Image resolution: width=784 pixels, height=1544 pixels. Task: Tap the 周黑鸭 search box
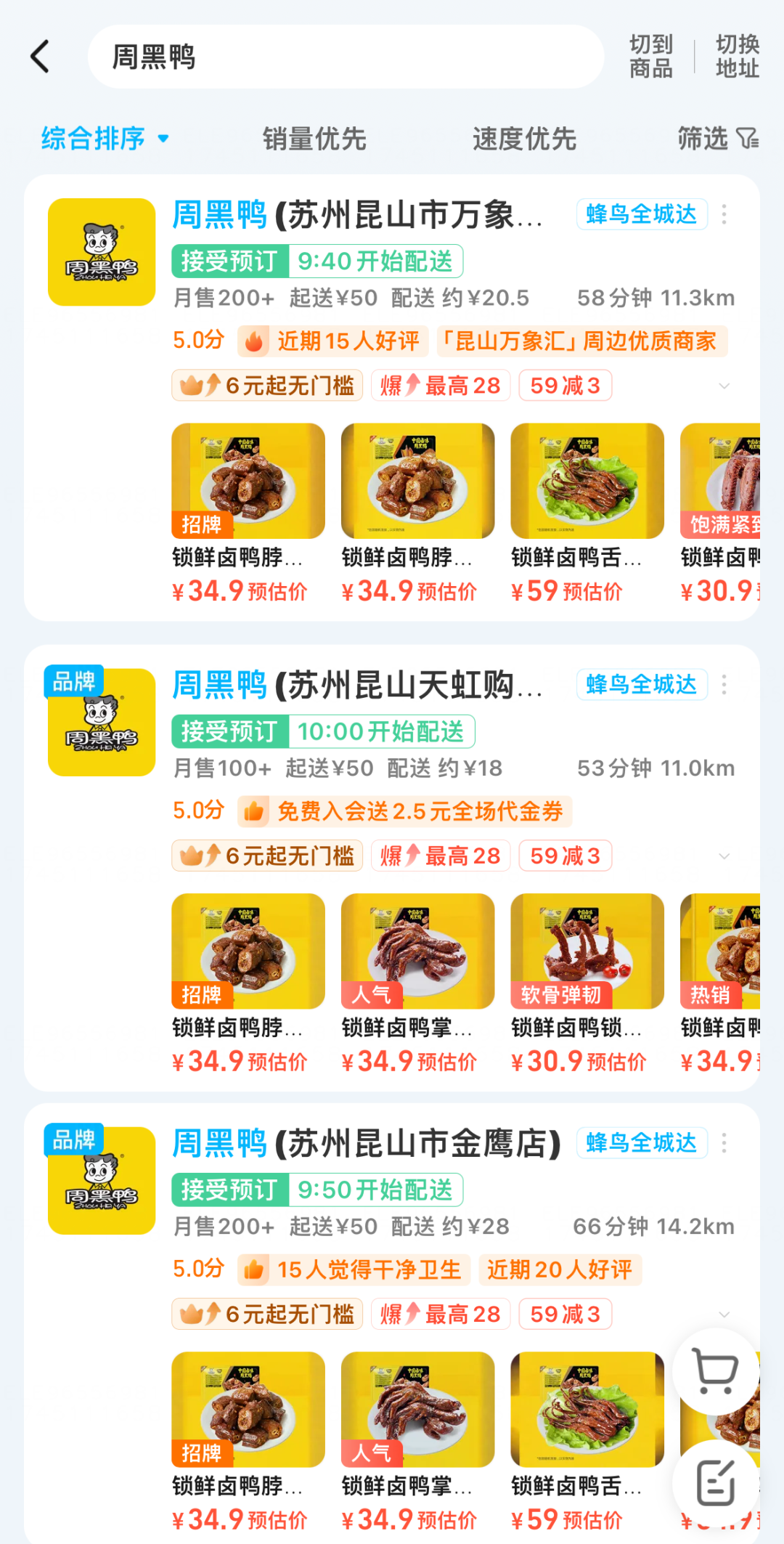pos(346,57)
